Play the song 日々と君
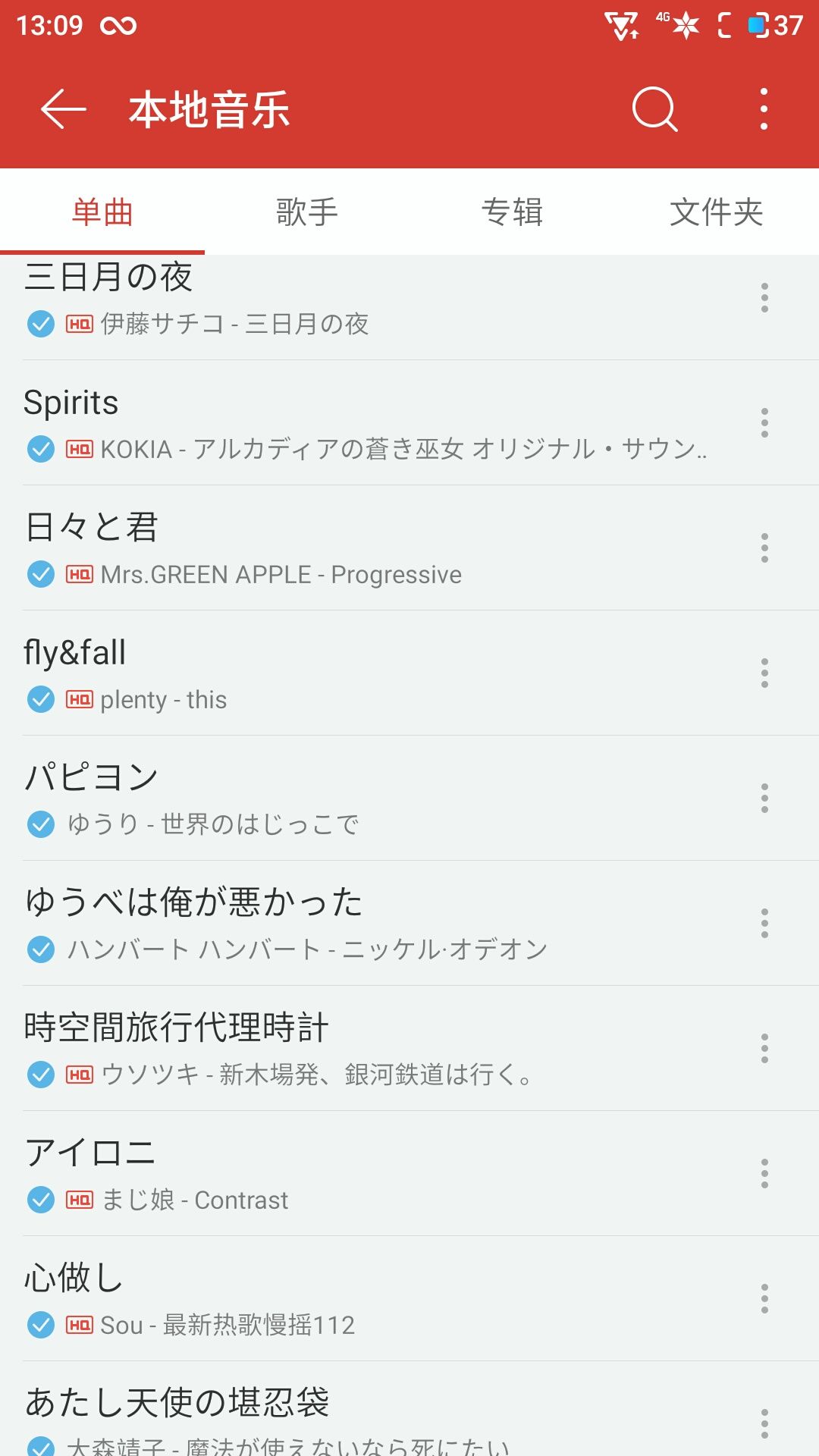Viewport: 819px width, 1456px height. point(303,546)
